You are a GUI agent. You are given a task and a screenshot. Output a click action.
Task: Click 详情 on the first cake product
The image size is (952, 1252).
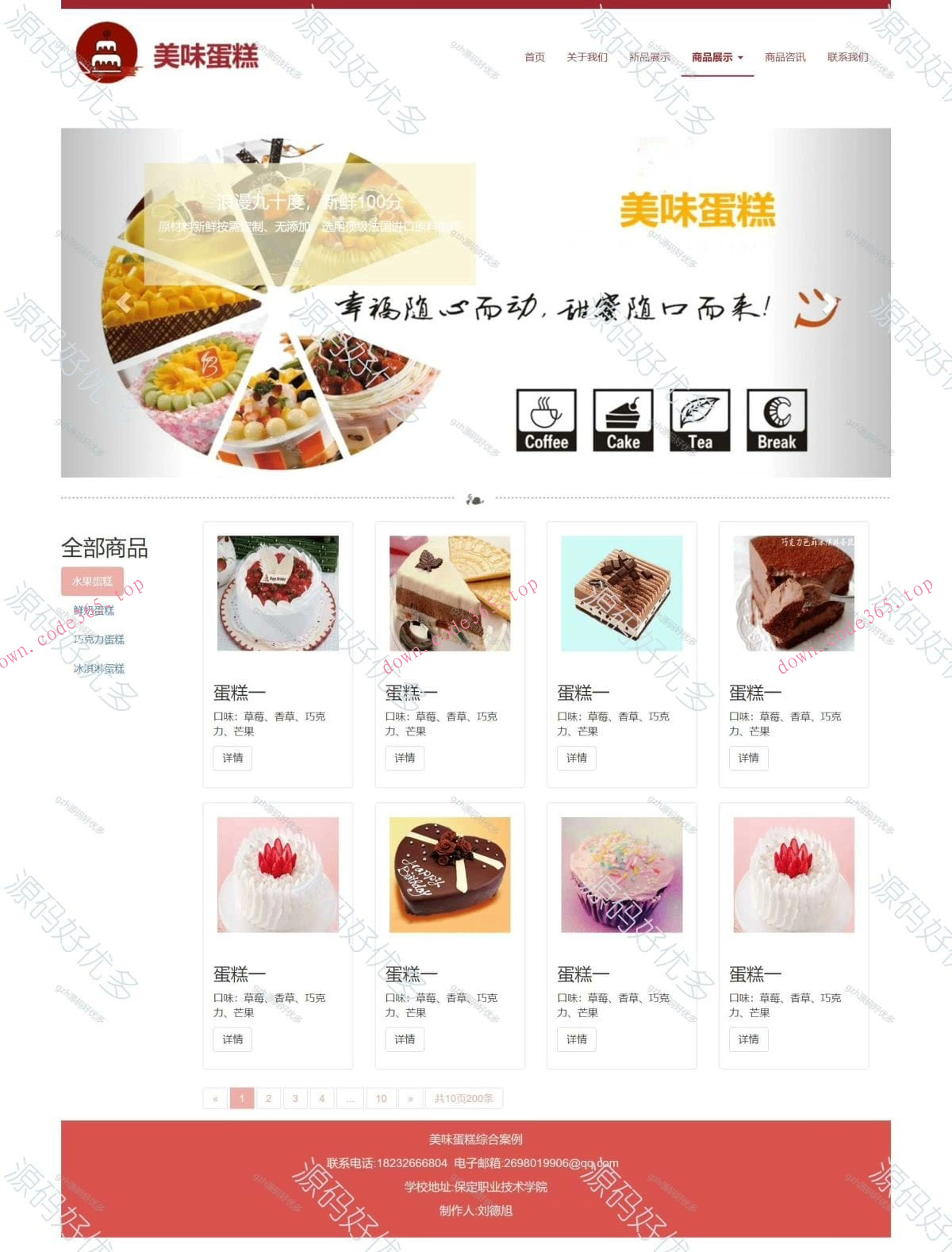pyautogui.click(x=232, y=758)
